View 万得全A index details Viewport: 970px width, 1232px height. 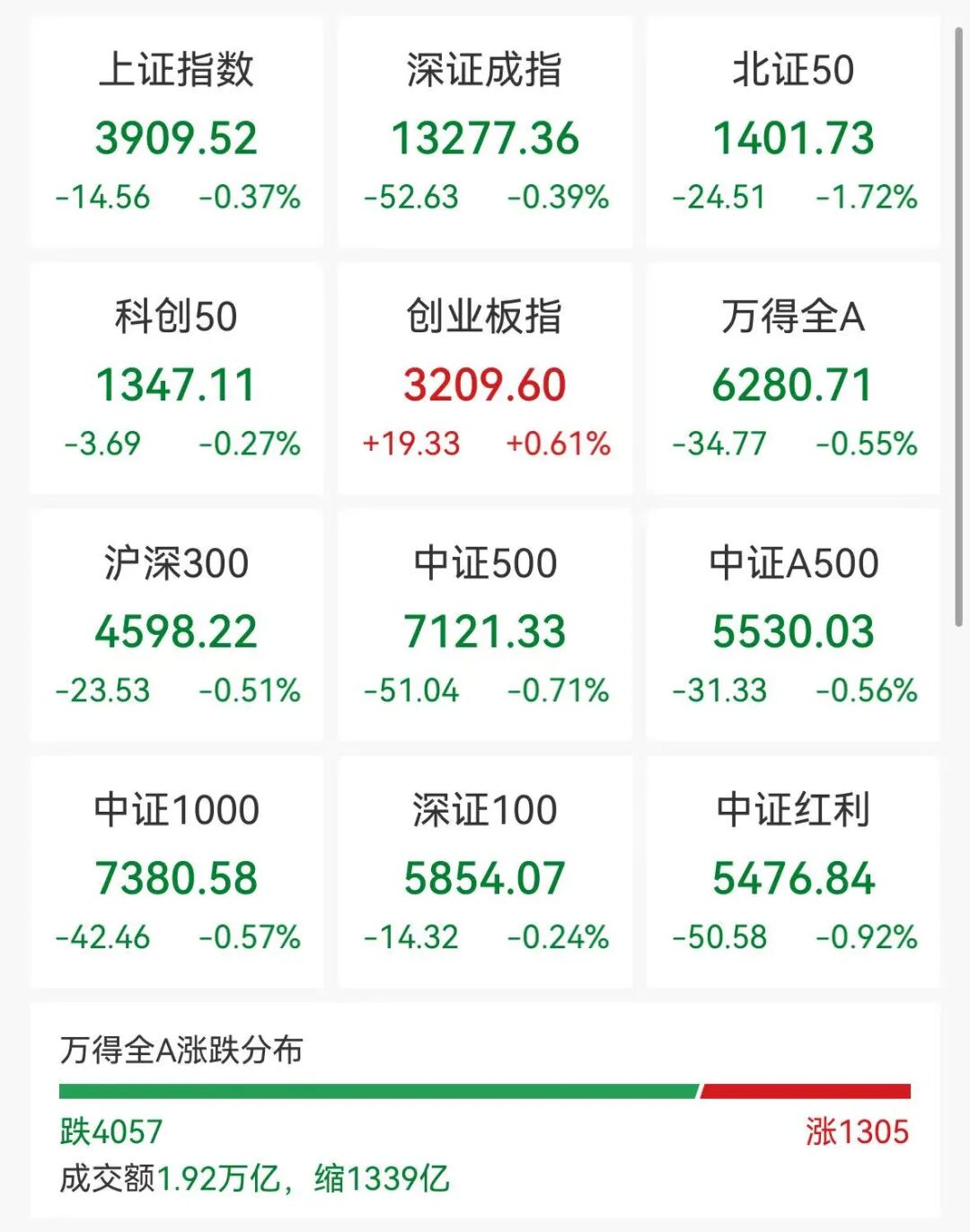click(793, 379)
